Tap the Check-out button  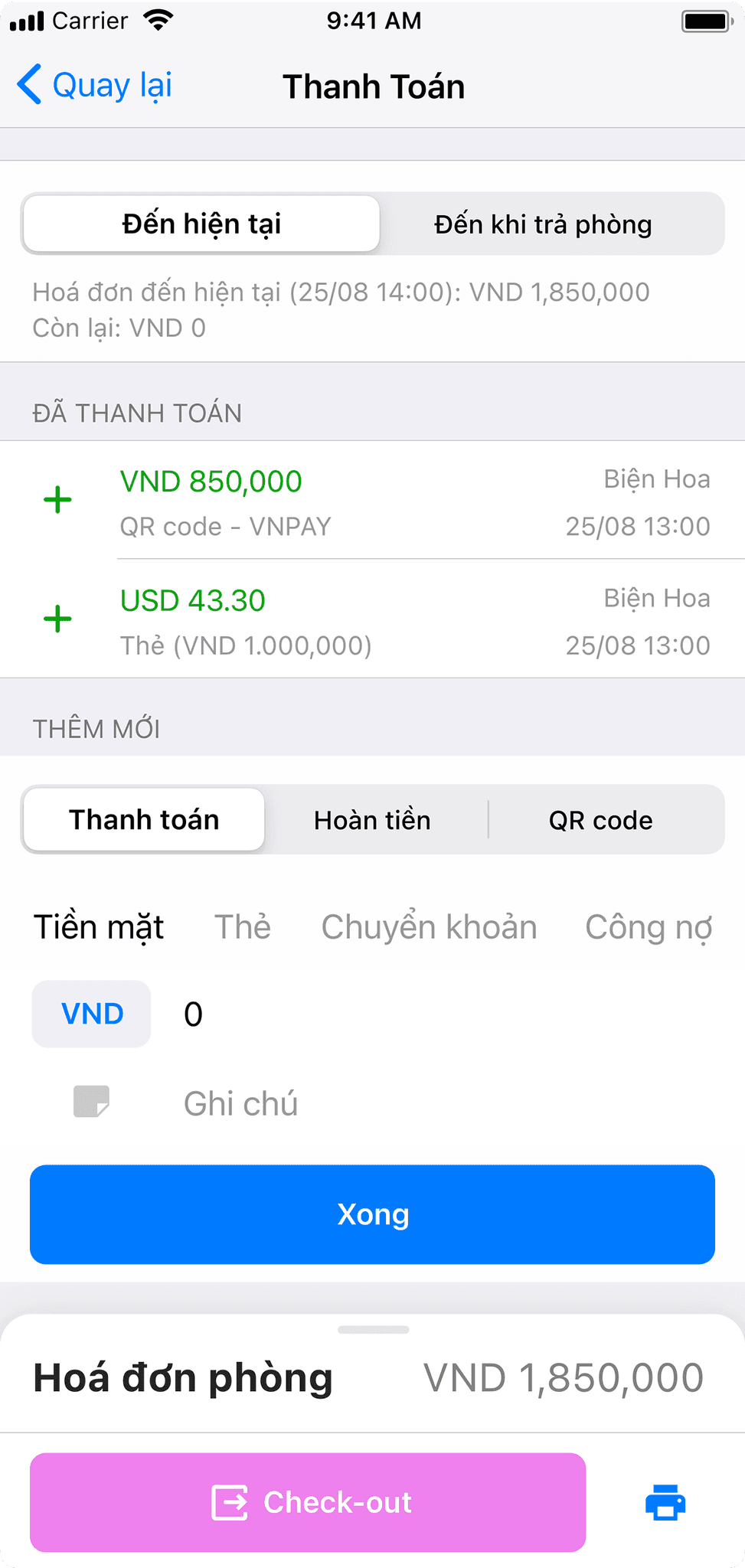[308, 1502]
